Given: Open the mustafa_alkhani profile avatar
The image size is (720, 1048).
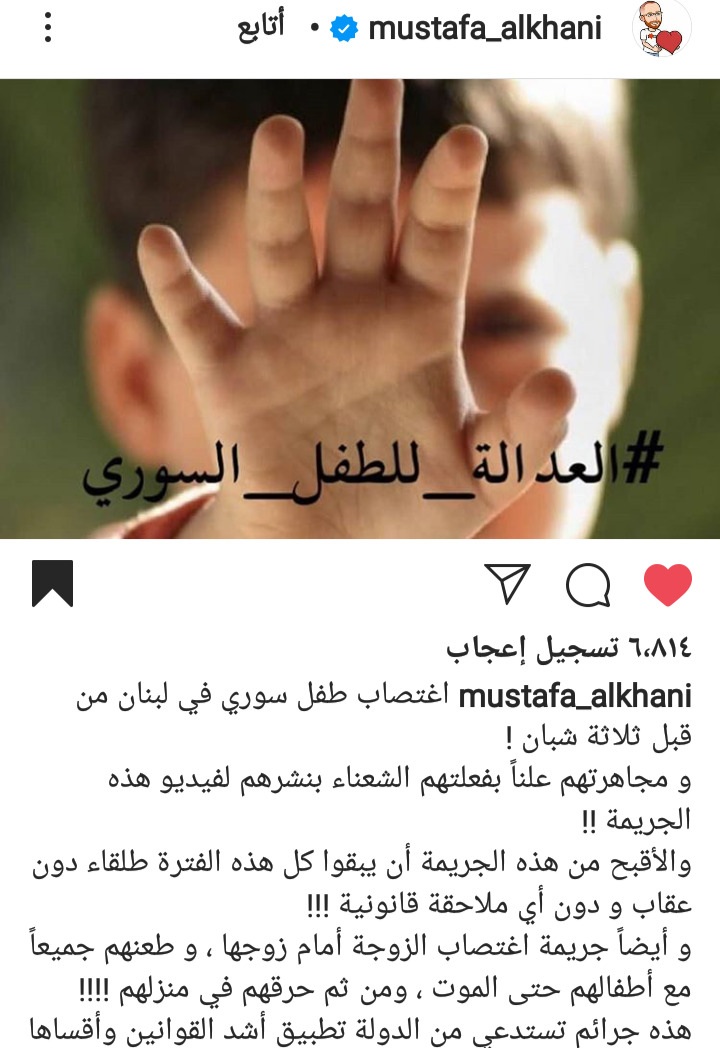Looking at the screenshot, I should 663,29.
